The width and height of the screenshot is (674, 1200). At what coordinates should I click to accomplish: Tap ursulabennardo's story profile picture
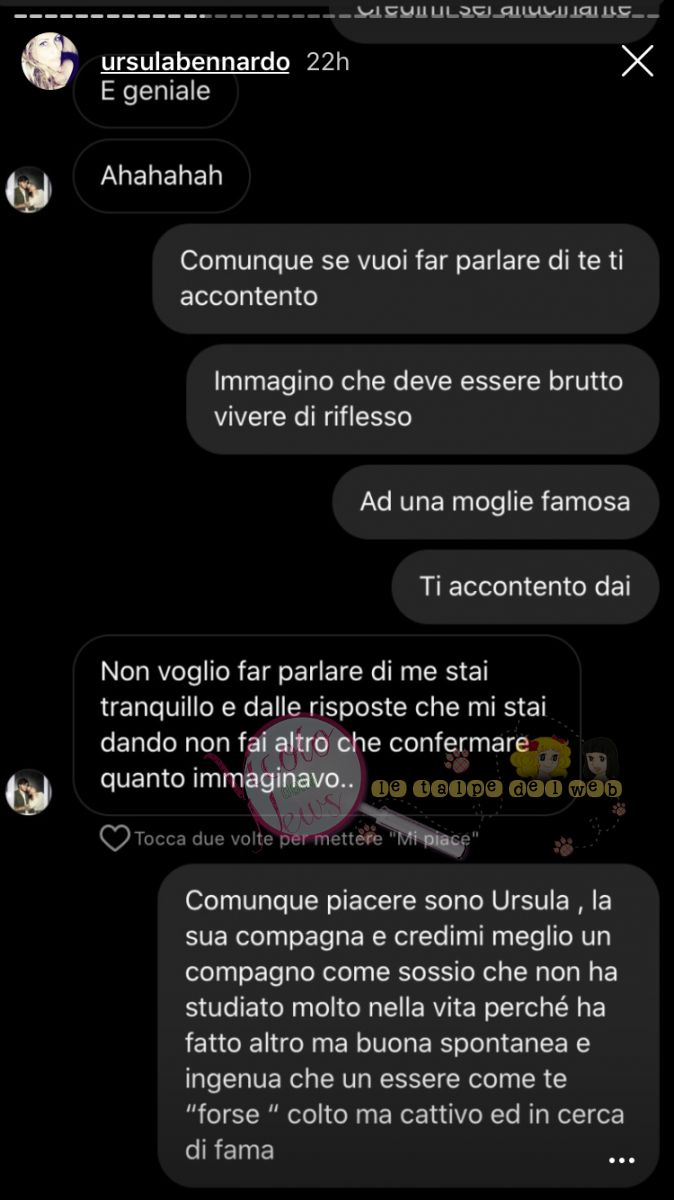coord(49,61)
